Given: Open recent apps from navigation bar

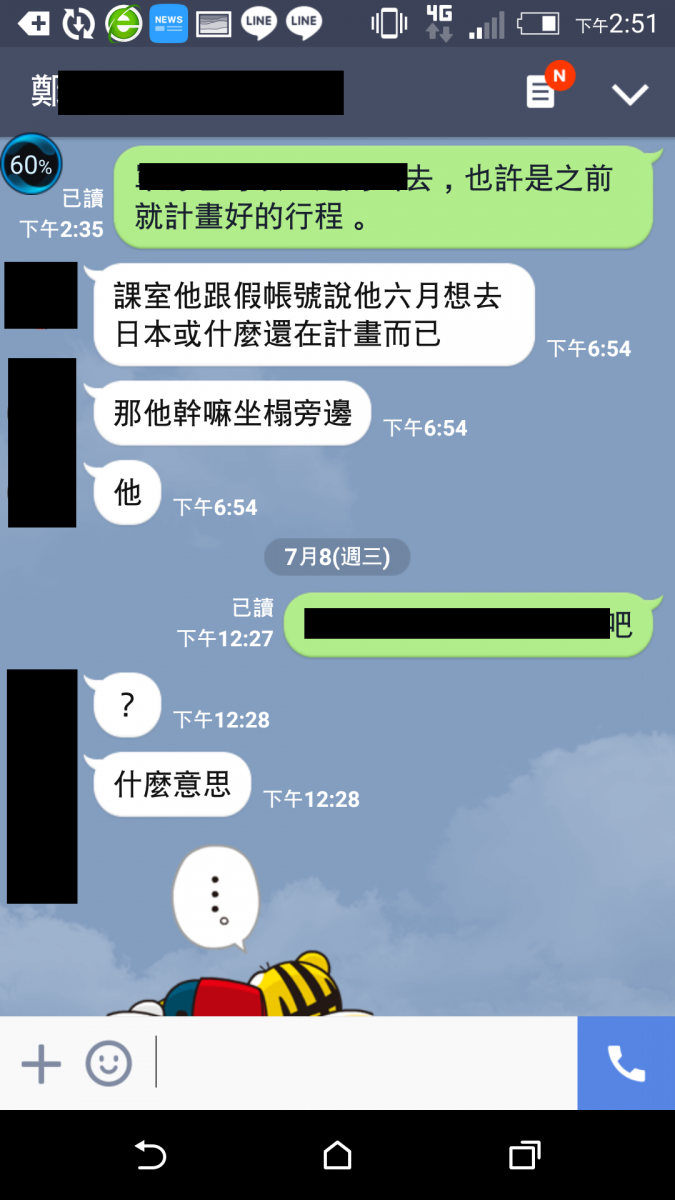Looking at the screenshot, I should point(524,1156).
